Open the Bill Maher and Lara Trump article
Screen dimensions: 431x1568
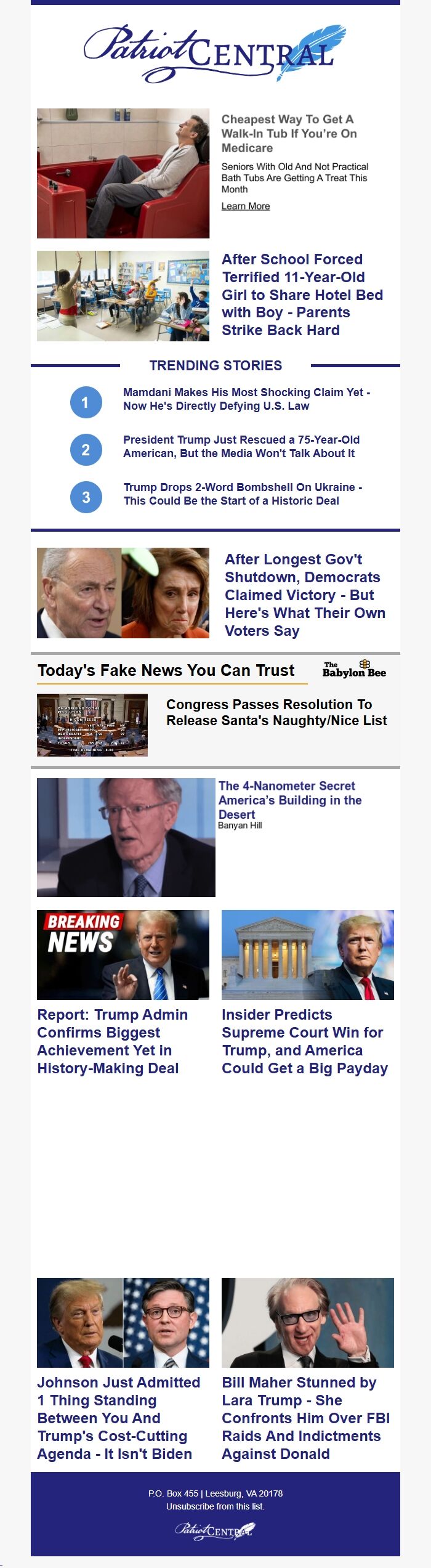[305, 1418]
